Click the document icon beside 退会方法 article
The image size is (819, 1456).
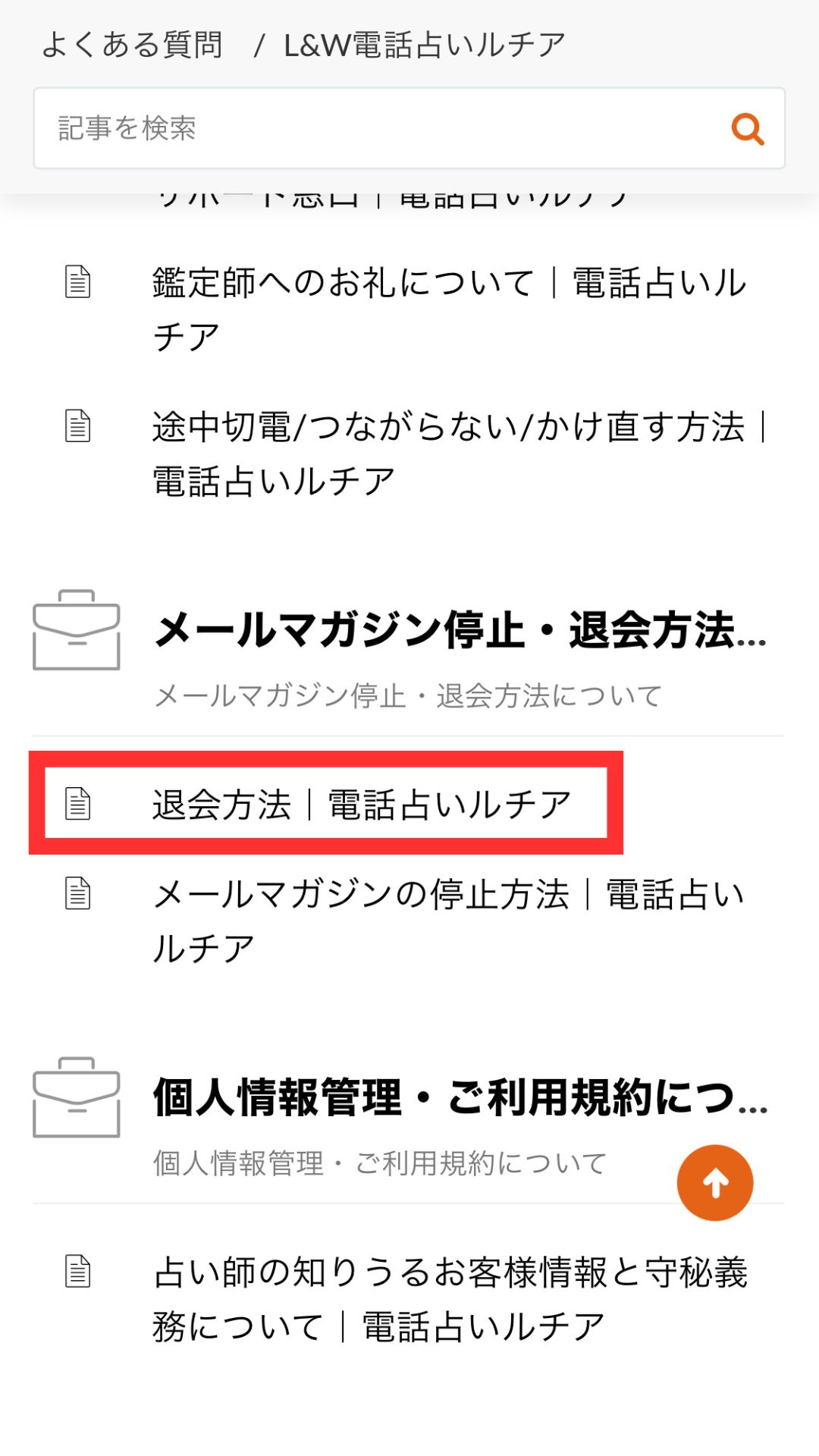(x=78, y=802)
